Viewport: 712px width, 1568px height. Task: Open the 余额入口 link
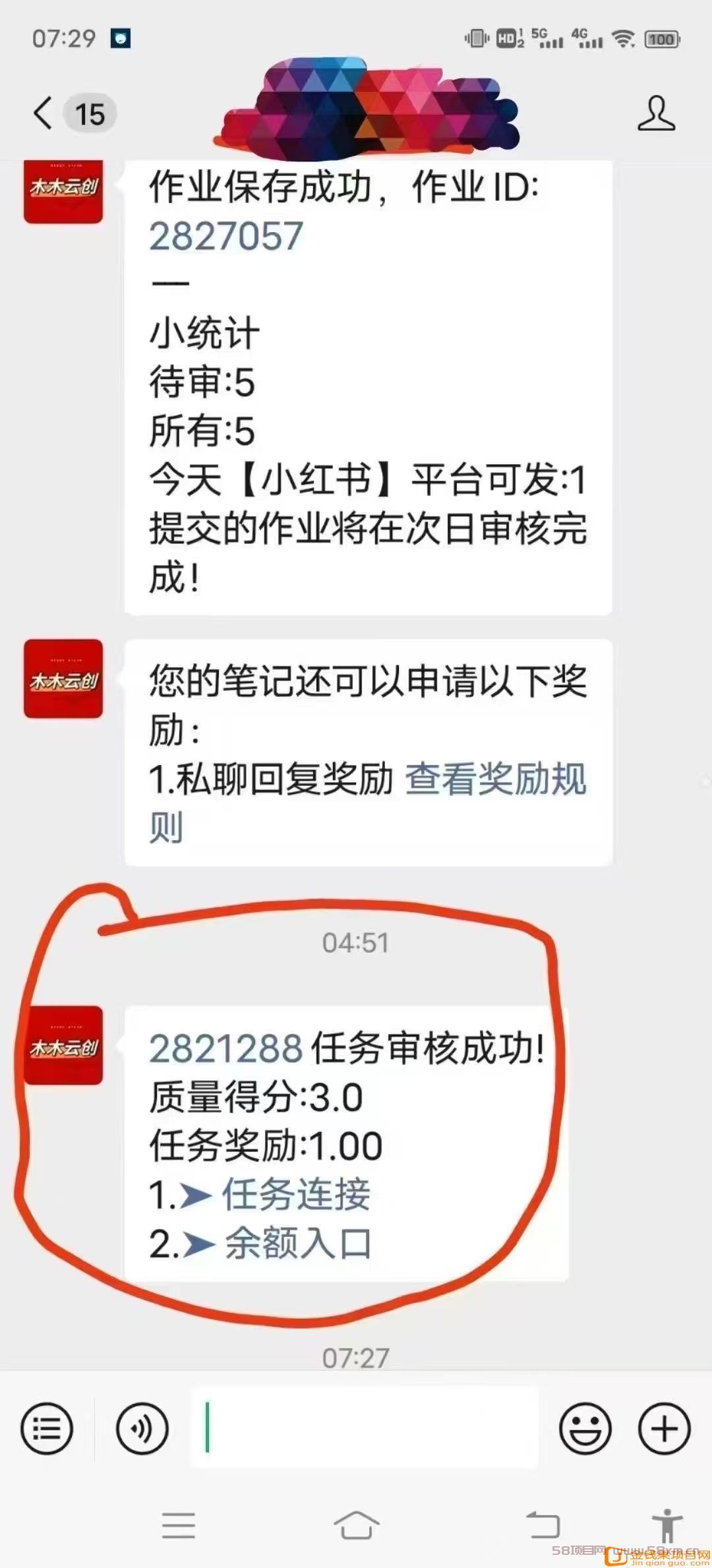pos(298,1244)
